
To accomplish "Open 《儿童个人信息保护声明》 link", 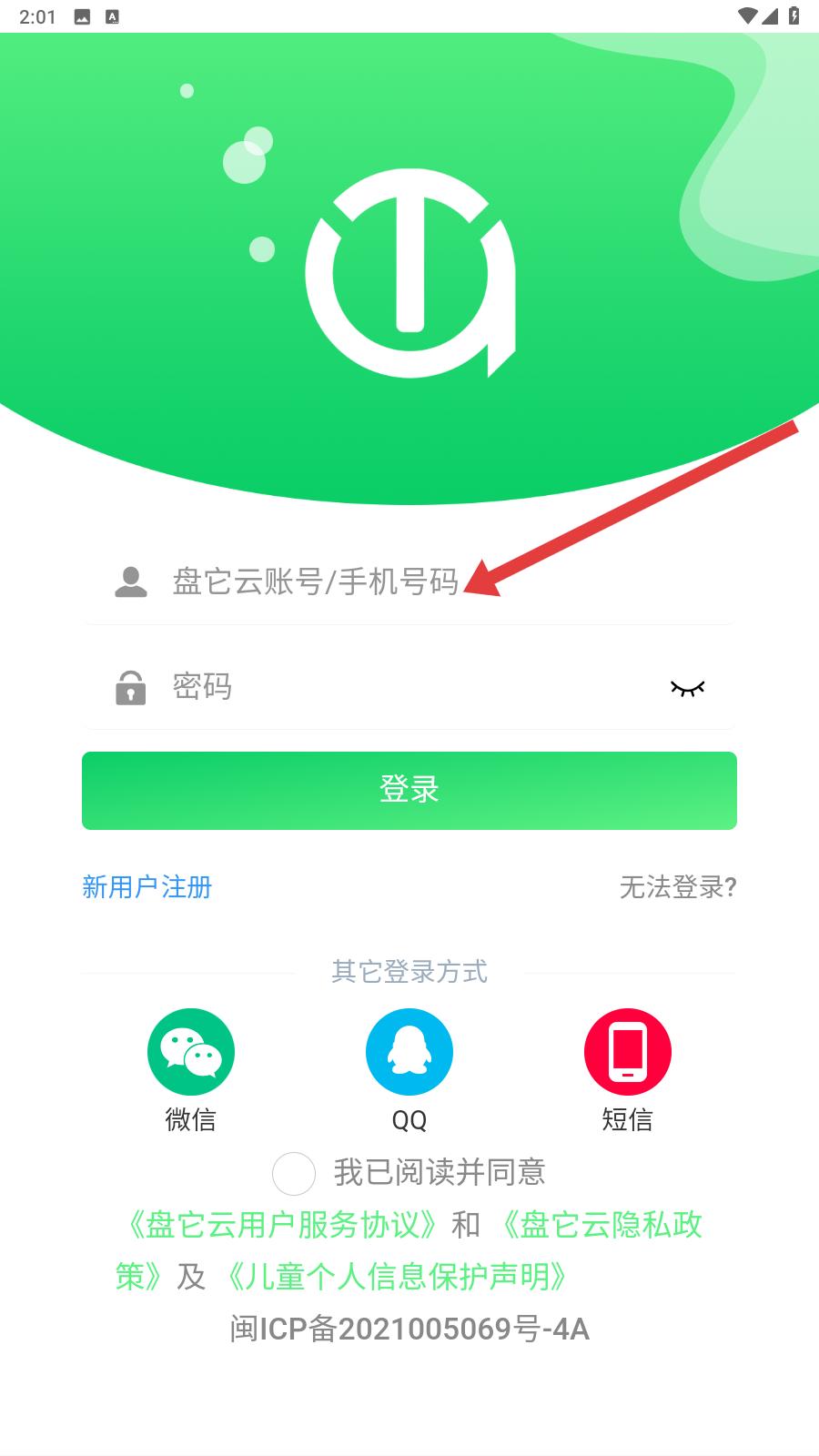I will tap(396, 1277).
